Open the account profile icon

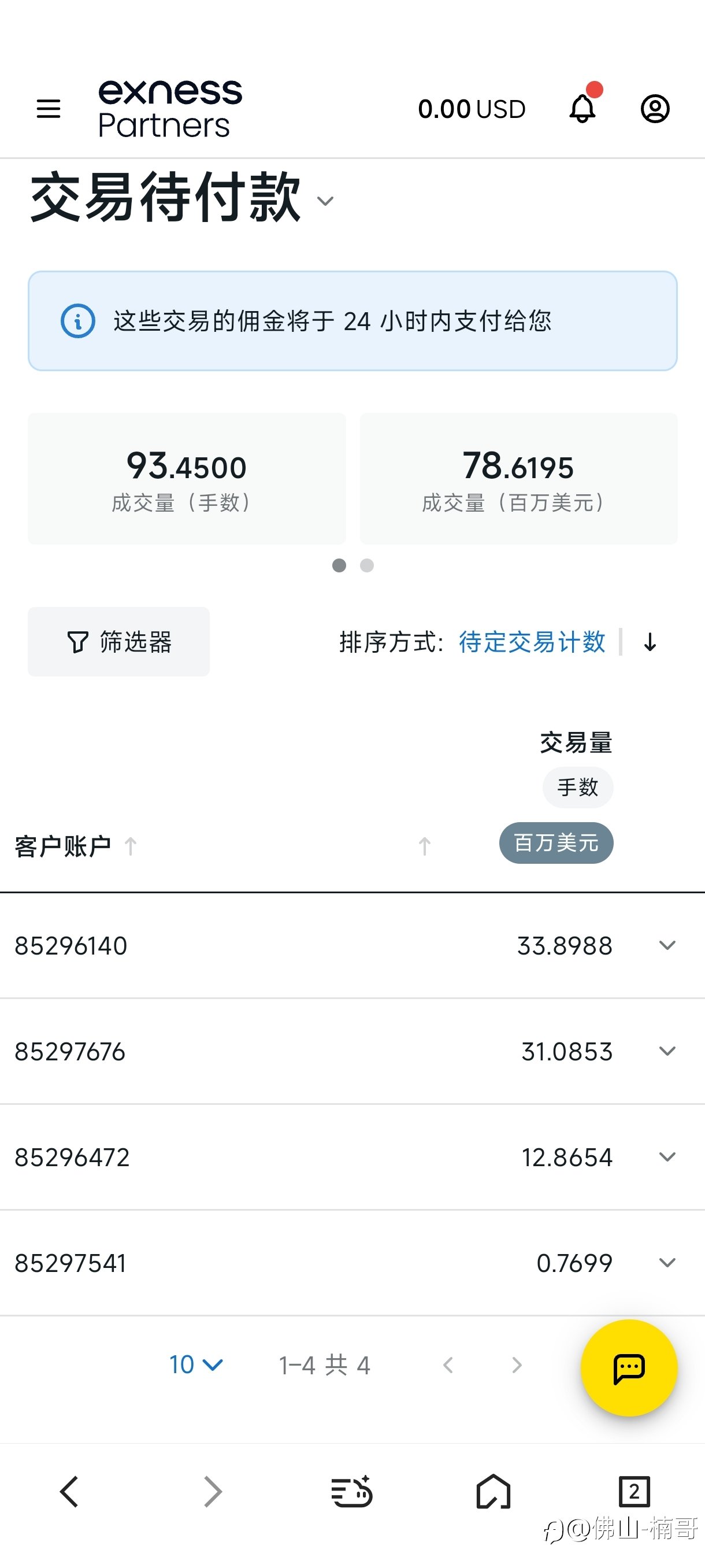coord(655,109)
